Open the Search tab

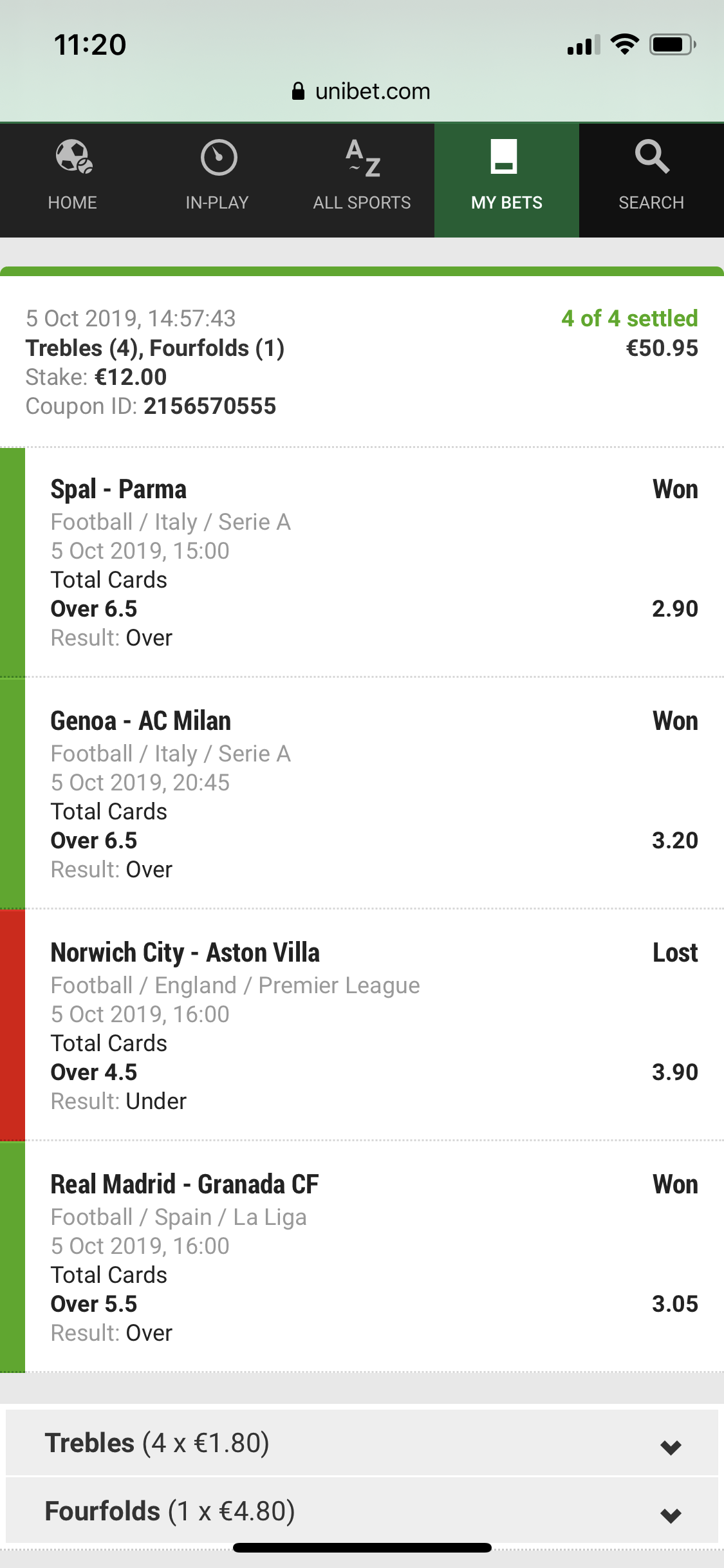[651, 180]
